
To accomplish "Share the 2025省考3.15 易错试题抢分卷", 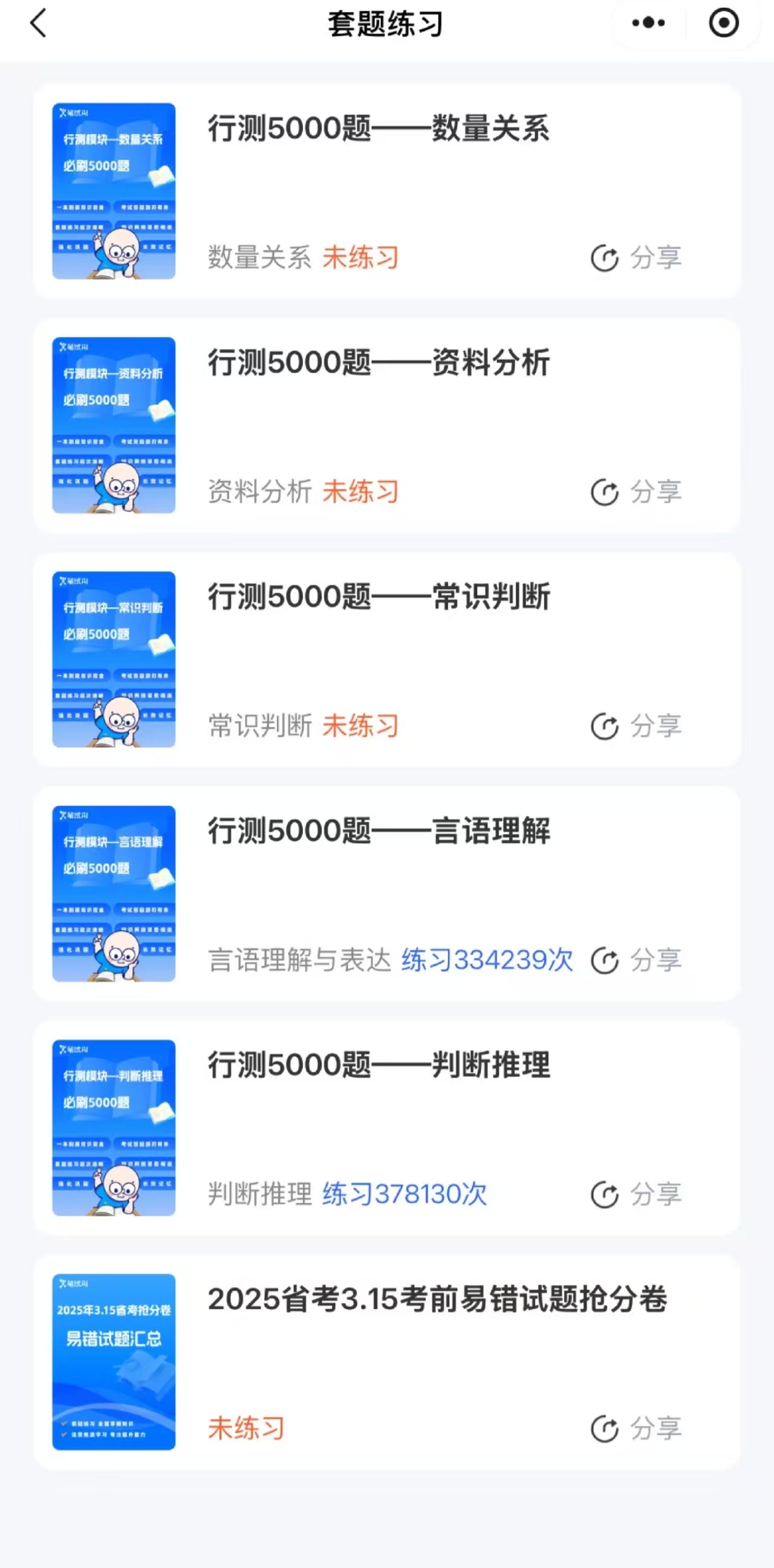I will tap(637, 1429).
